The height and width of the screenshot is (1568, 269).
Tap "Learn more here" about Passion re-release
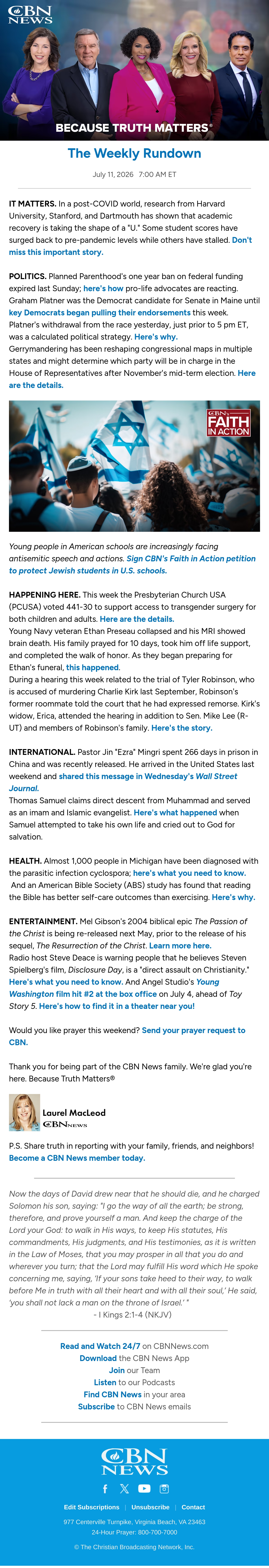click(180, 945)
